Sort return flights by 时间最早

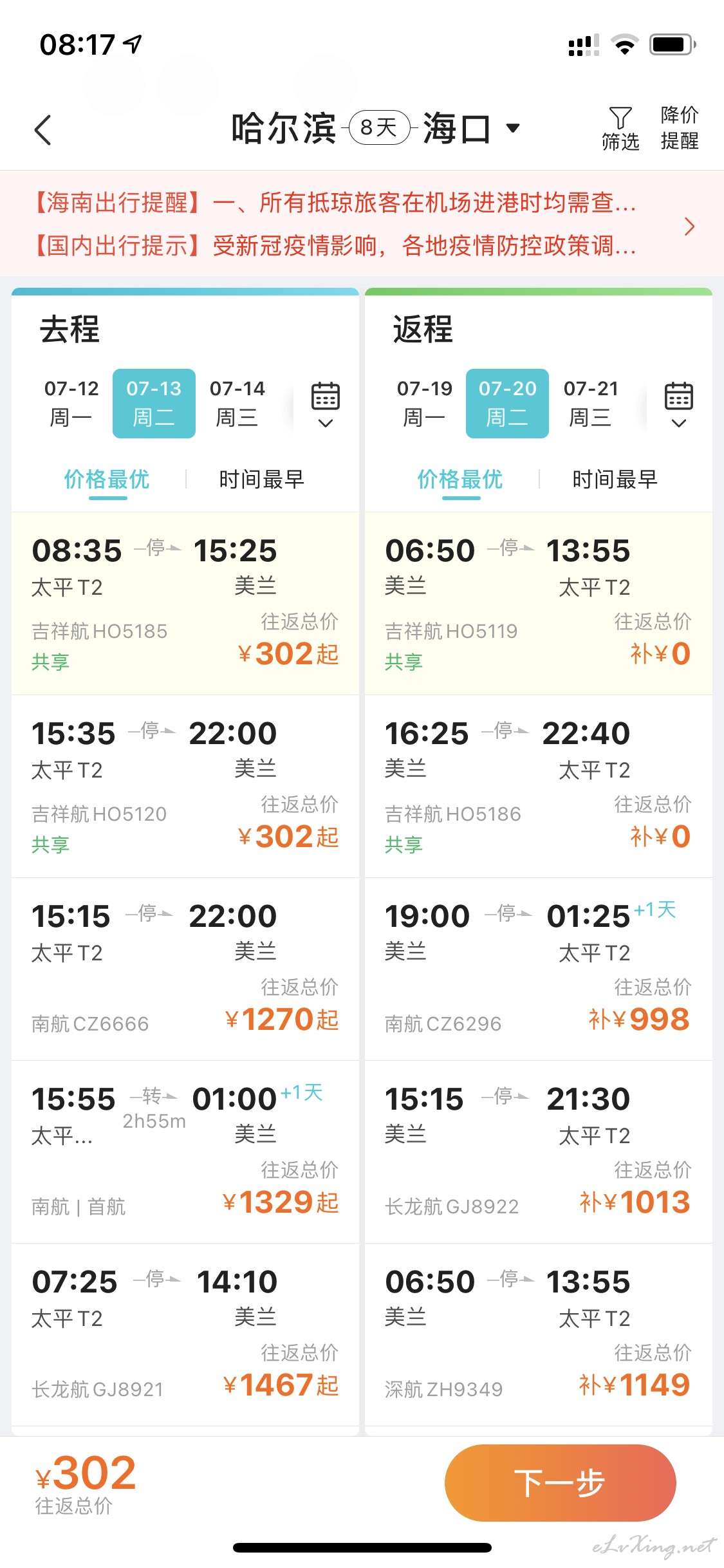(x=615, y=480)
